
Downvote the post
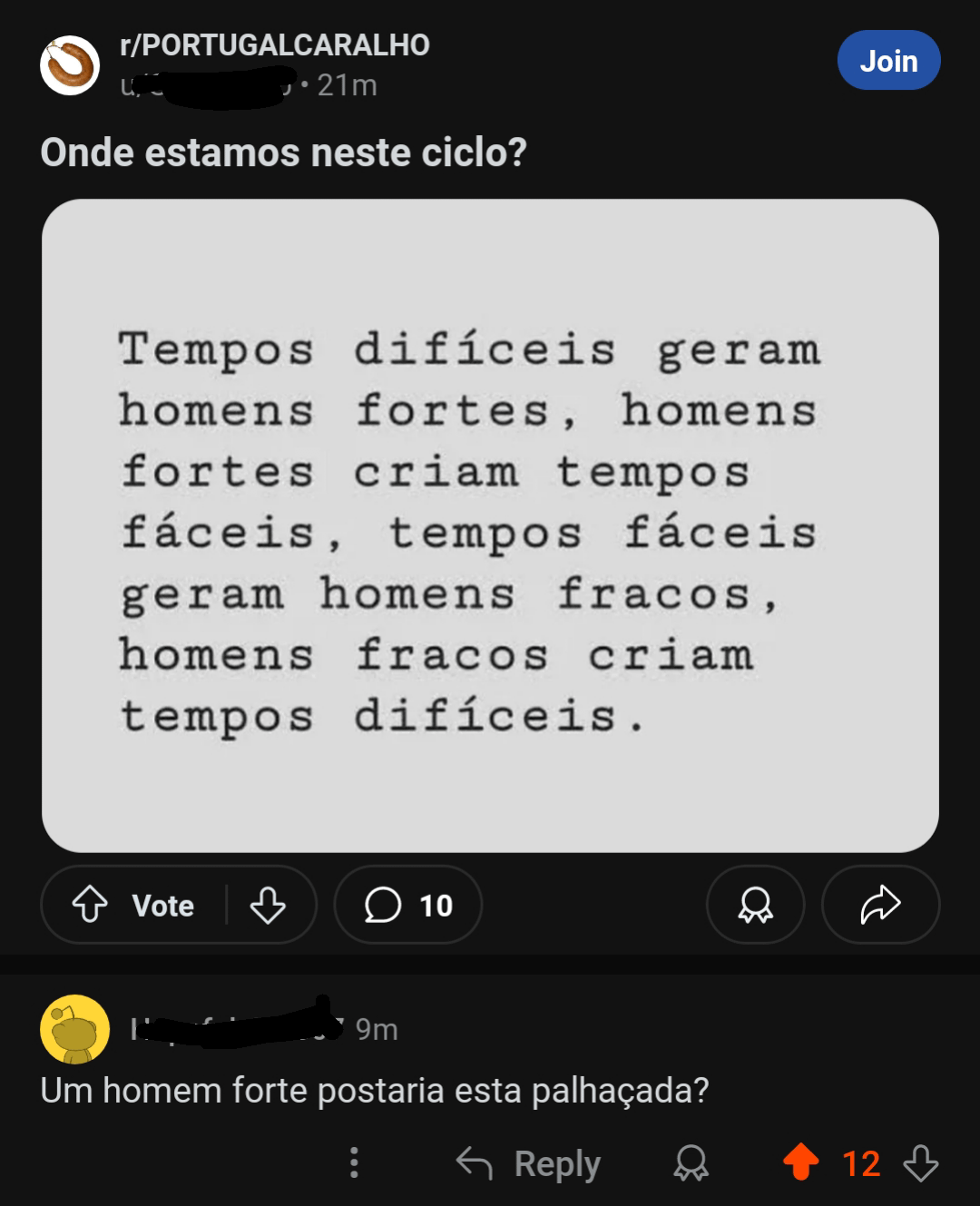tap(268, 905)
